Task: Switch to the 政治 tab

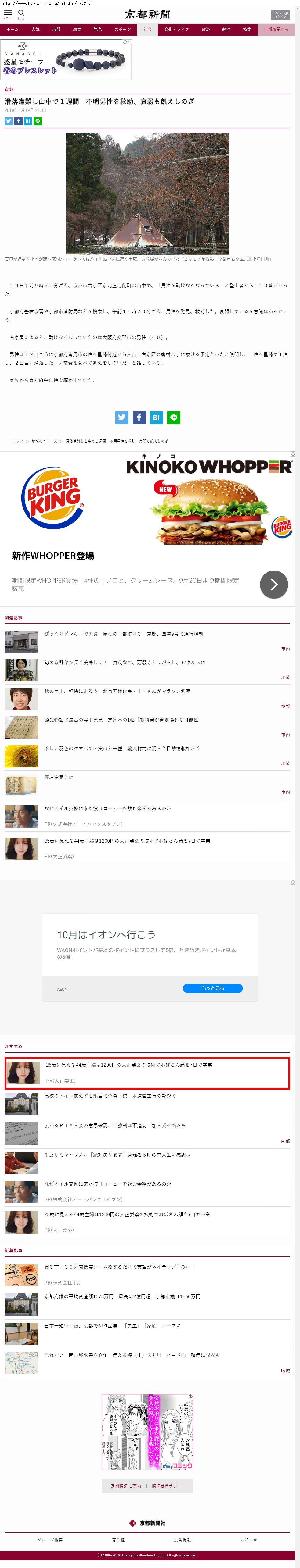Action: pos(205,29)
